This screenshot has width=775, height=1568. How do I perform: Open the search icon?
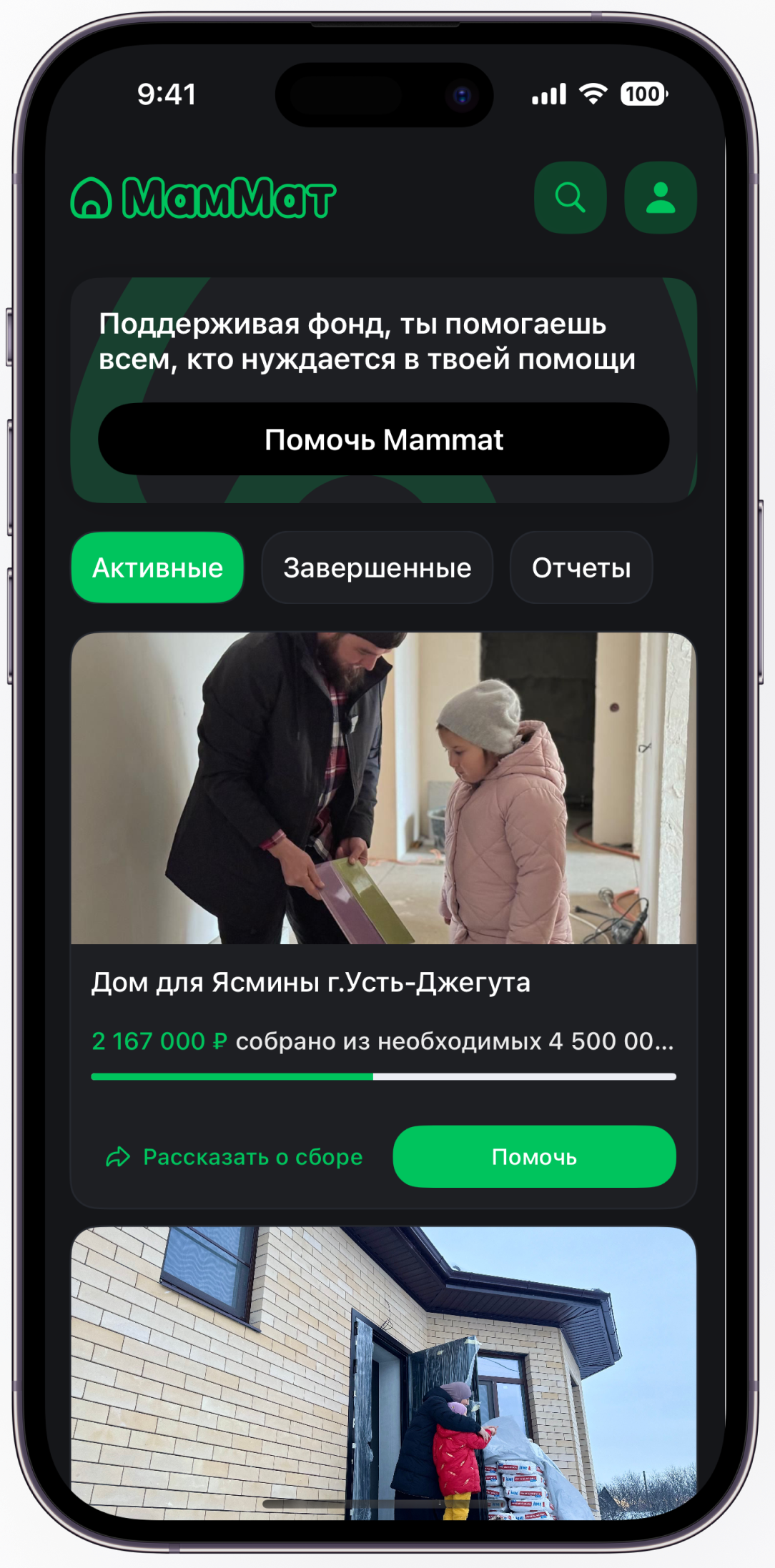tap(570, 197)
